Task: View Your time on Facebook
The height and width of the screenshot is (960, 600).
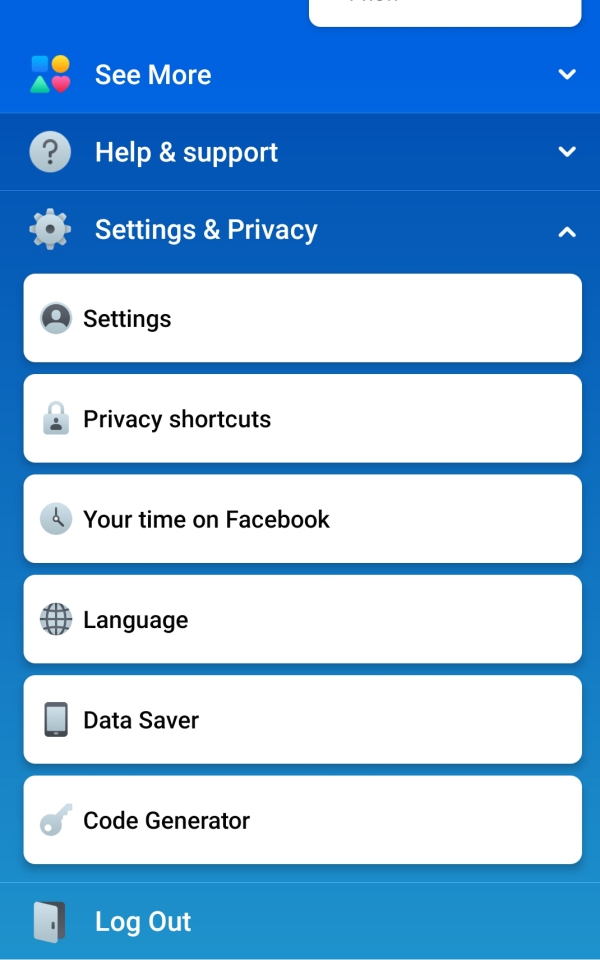Action: (302, 519)
